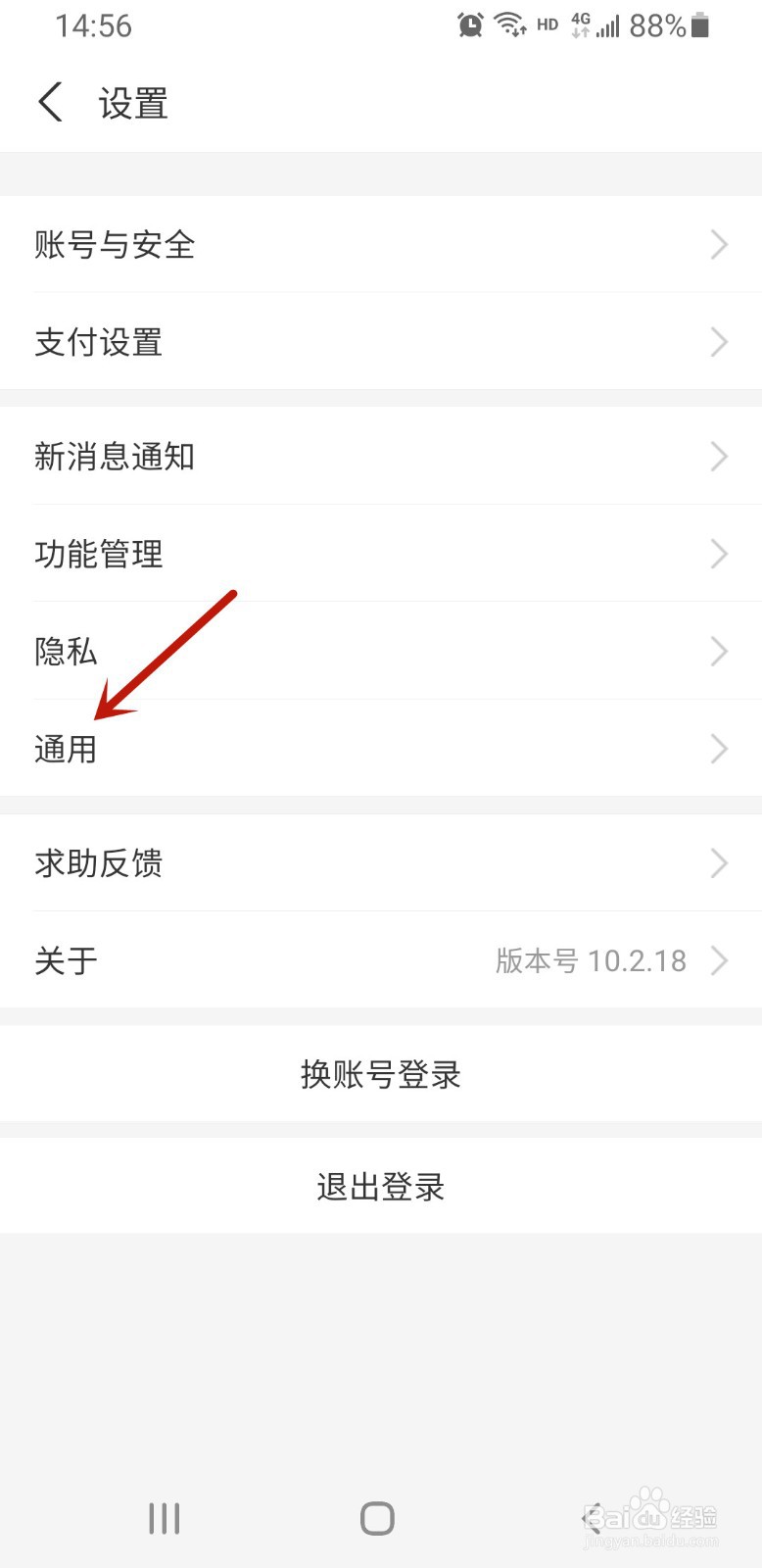Tap the 4G network icon
The image size is (762, 1568).
tap(580, 25)
